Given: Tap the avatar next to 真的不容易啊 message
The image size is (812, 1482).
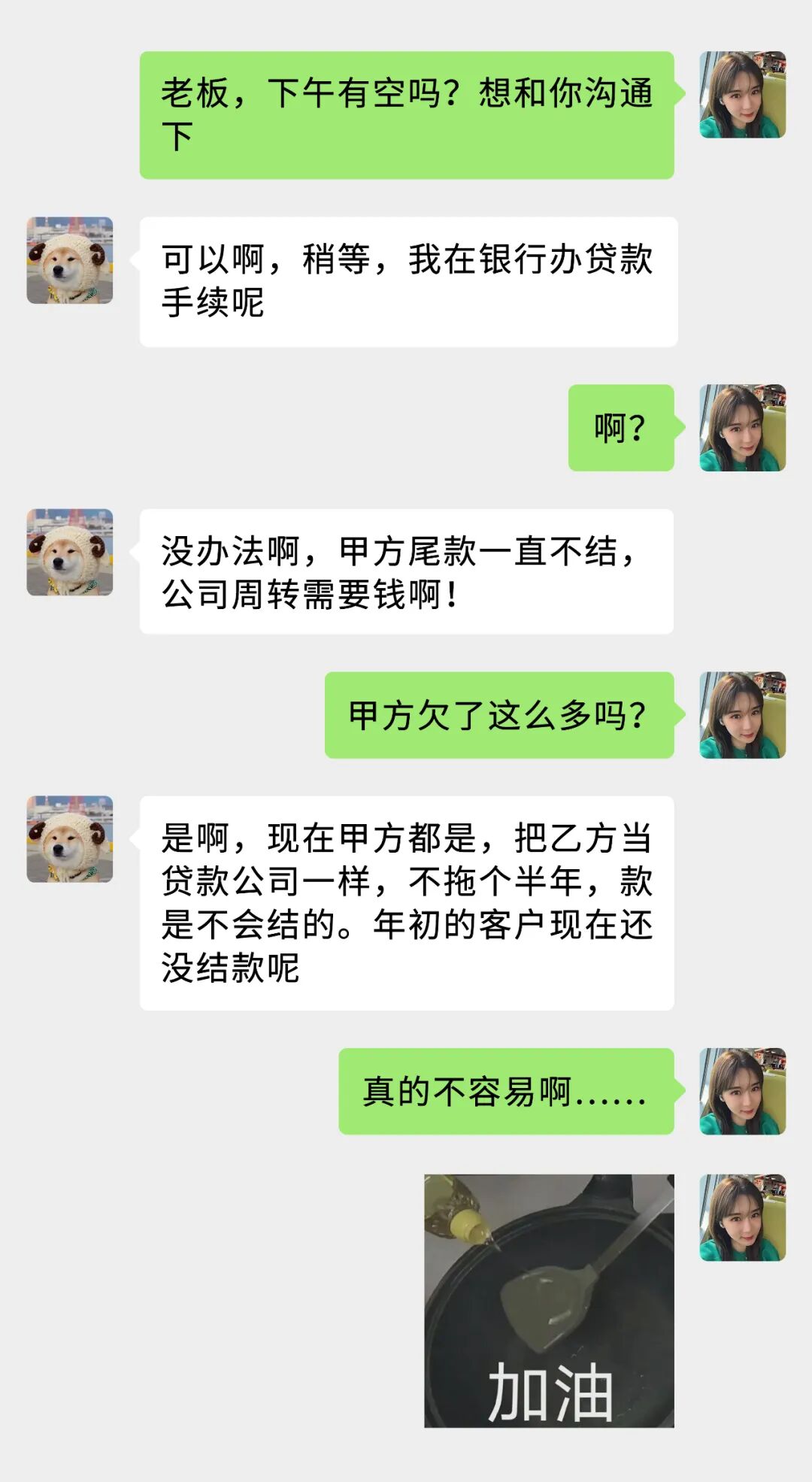Looking at the screenshot, I should [743, 1091].
